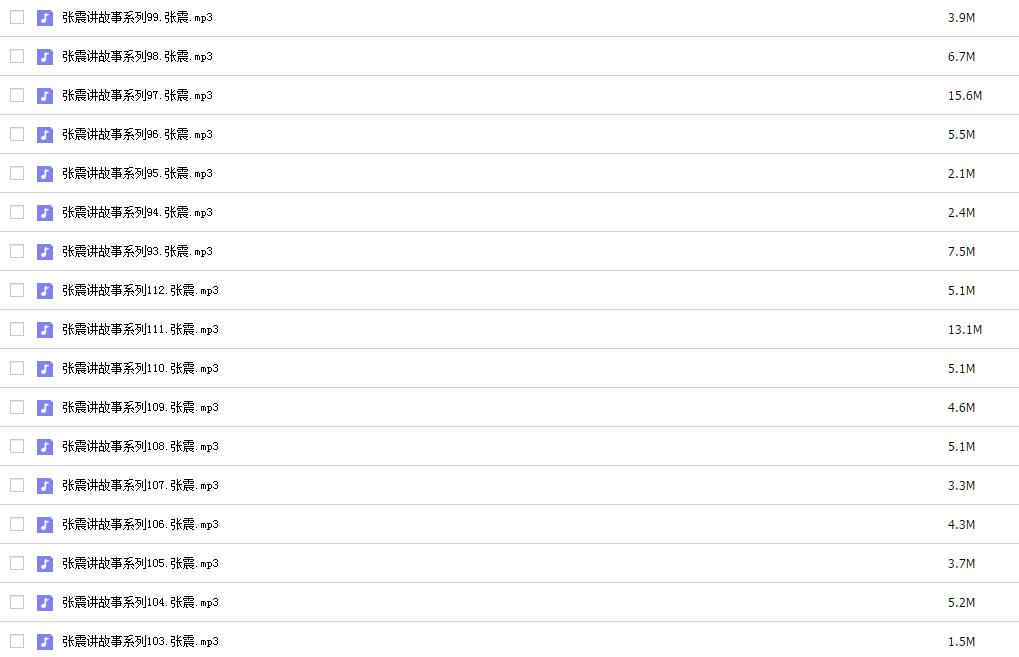The height and width of the screenshot is (657, 1019).
Task: Select the checkbox next to 张震讲故事系列105
Action: [x=17, y=563]
